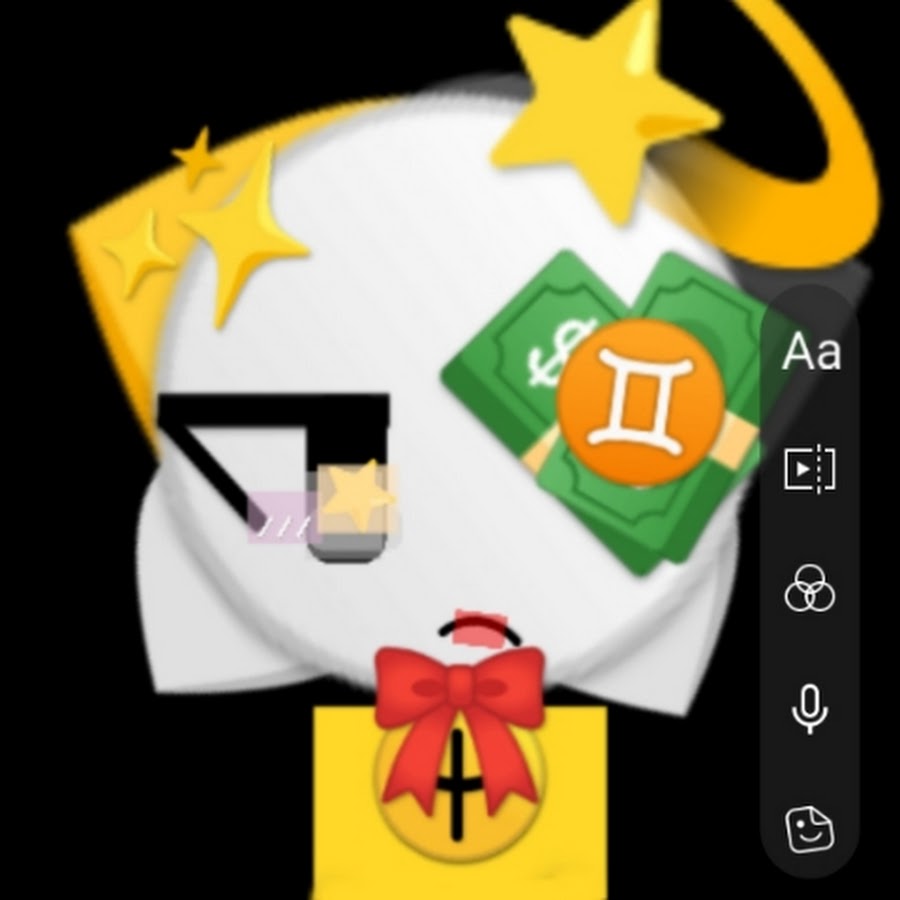
Task: Open the video split clip tool
Action: click(810, 468)
